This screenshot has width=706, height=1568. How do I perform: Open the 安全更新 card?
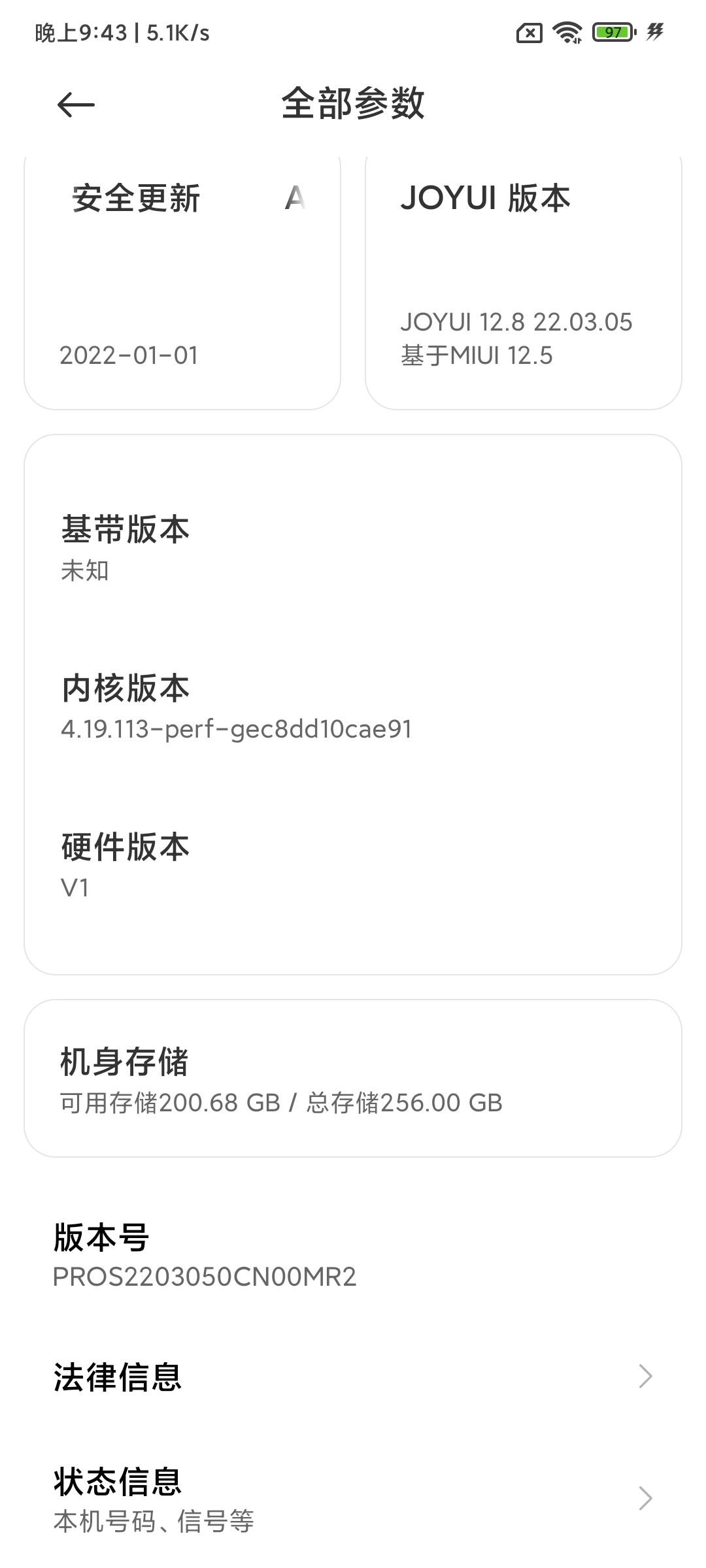(182, 283)
